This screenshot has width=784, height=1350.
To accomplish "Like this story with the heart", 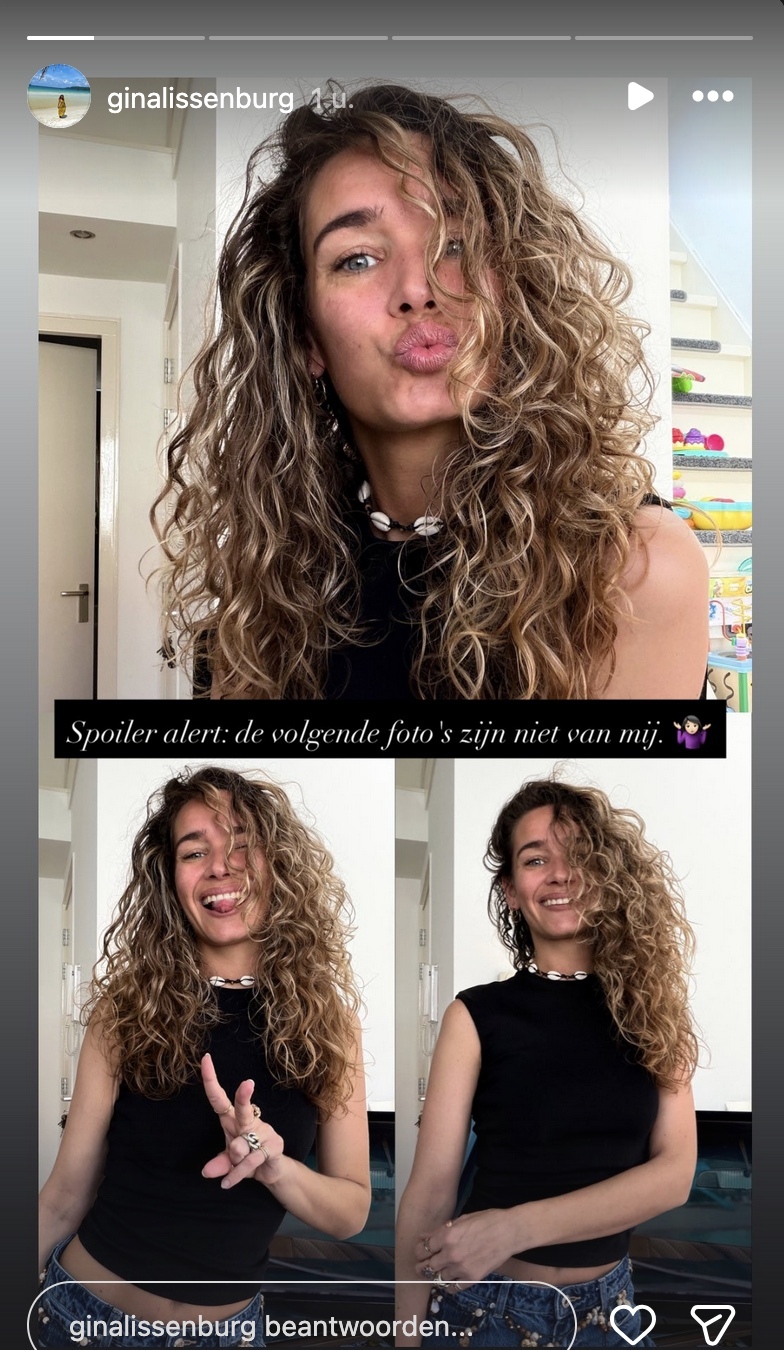I will coord(632,1324).
